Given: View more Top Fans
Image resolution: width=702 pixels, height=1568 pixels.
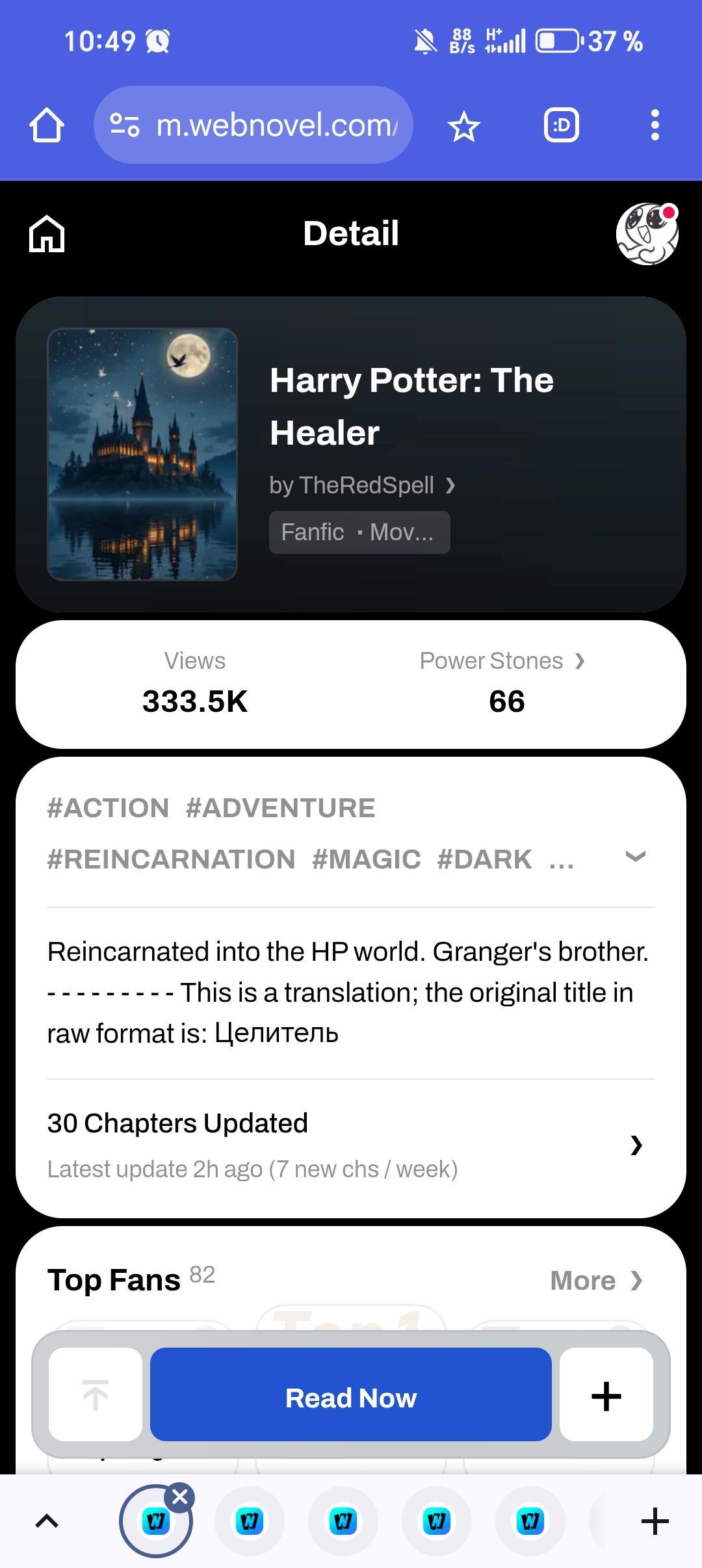Looking at the screenshot, I should 595,1281.
